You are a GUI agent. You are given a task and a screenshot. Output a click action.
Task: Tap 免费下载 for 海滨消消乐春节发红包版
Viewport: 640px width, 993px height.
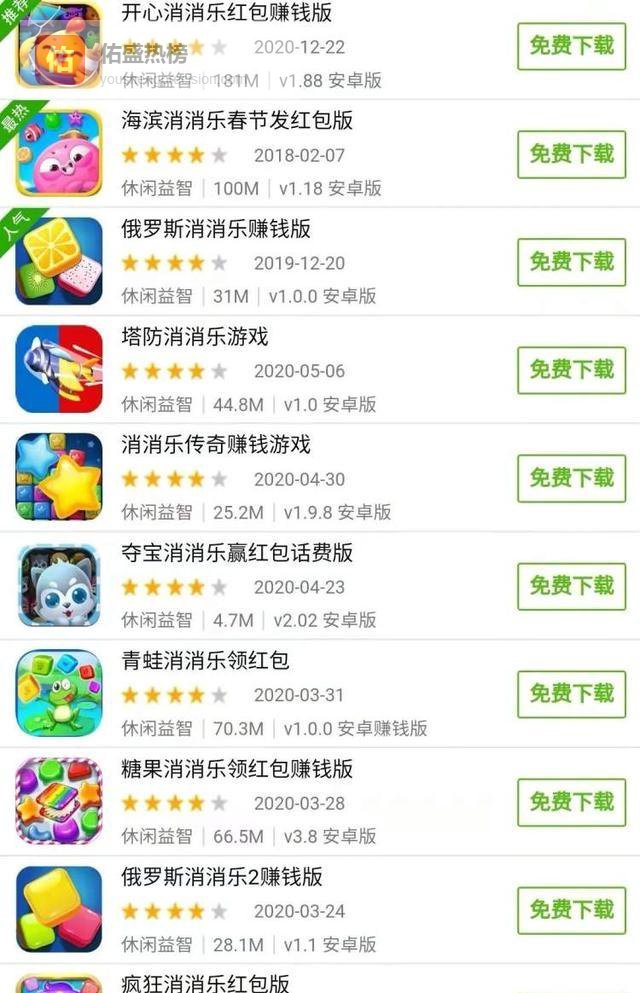571,154
